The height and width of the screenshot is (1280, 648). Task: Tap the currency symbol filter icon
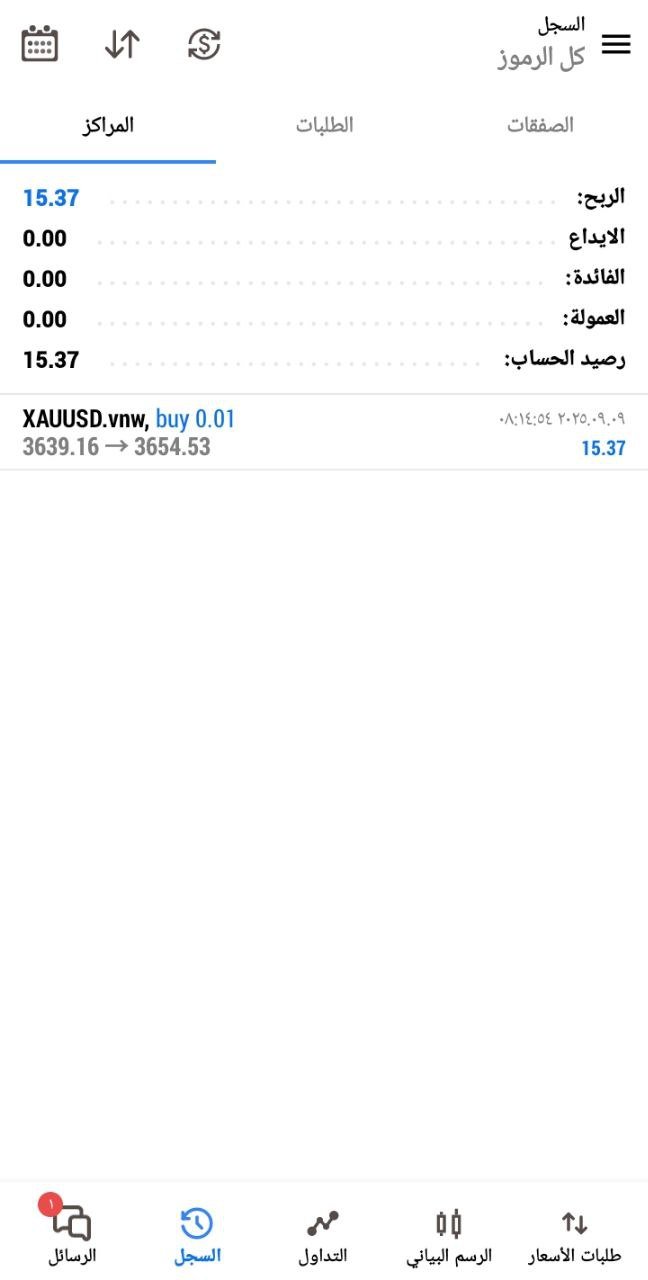coord(204,45)
